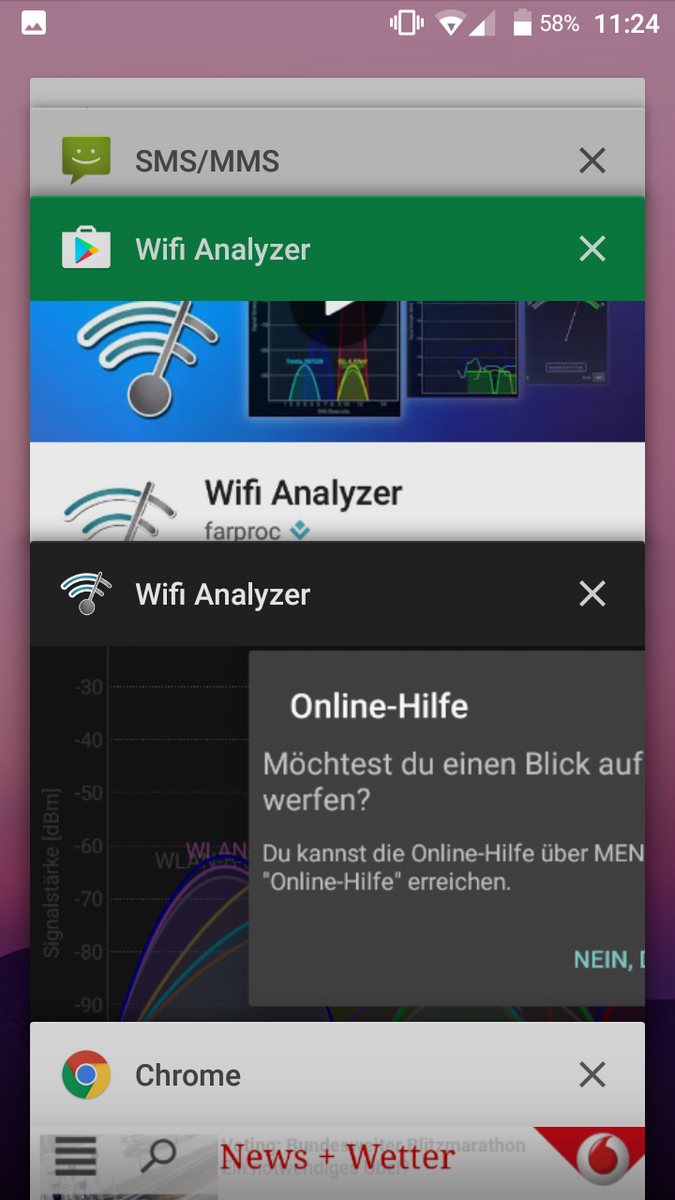Dismiss the Play Store Wifi Analyzer card

point(592,249)
